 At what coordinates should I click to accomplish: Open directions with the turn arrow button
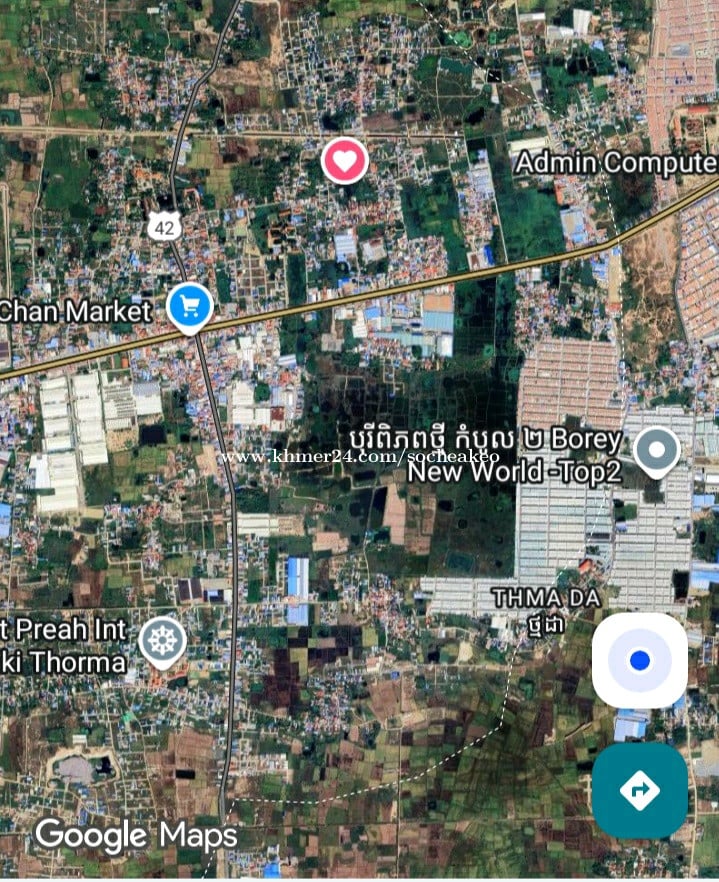pyautogui.click(x=640, y=791)
